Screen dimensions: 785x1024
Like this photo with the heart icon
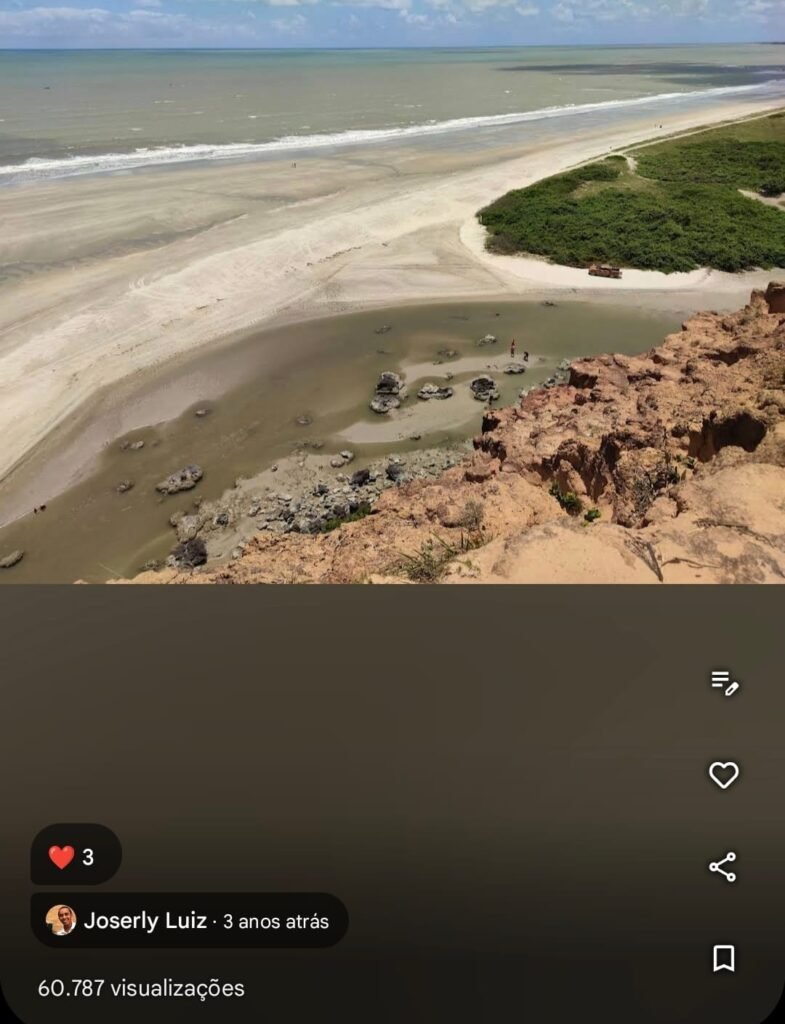pos(723,775)
